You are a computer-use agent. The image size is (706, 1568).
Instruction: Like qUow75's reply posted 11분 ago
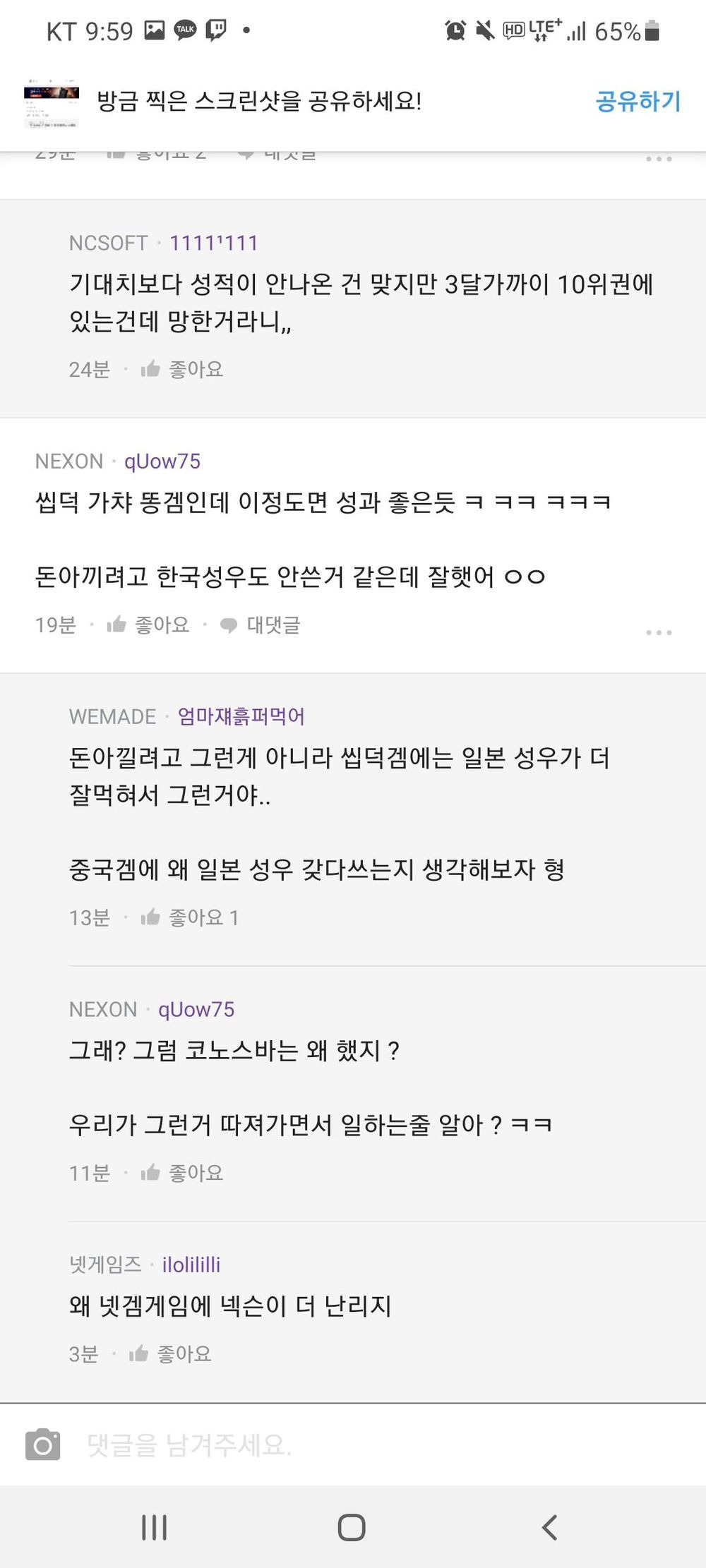click(x=182, y=1173)
